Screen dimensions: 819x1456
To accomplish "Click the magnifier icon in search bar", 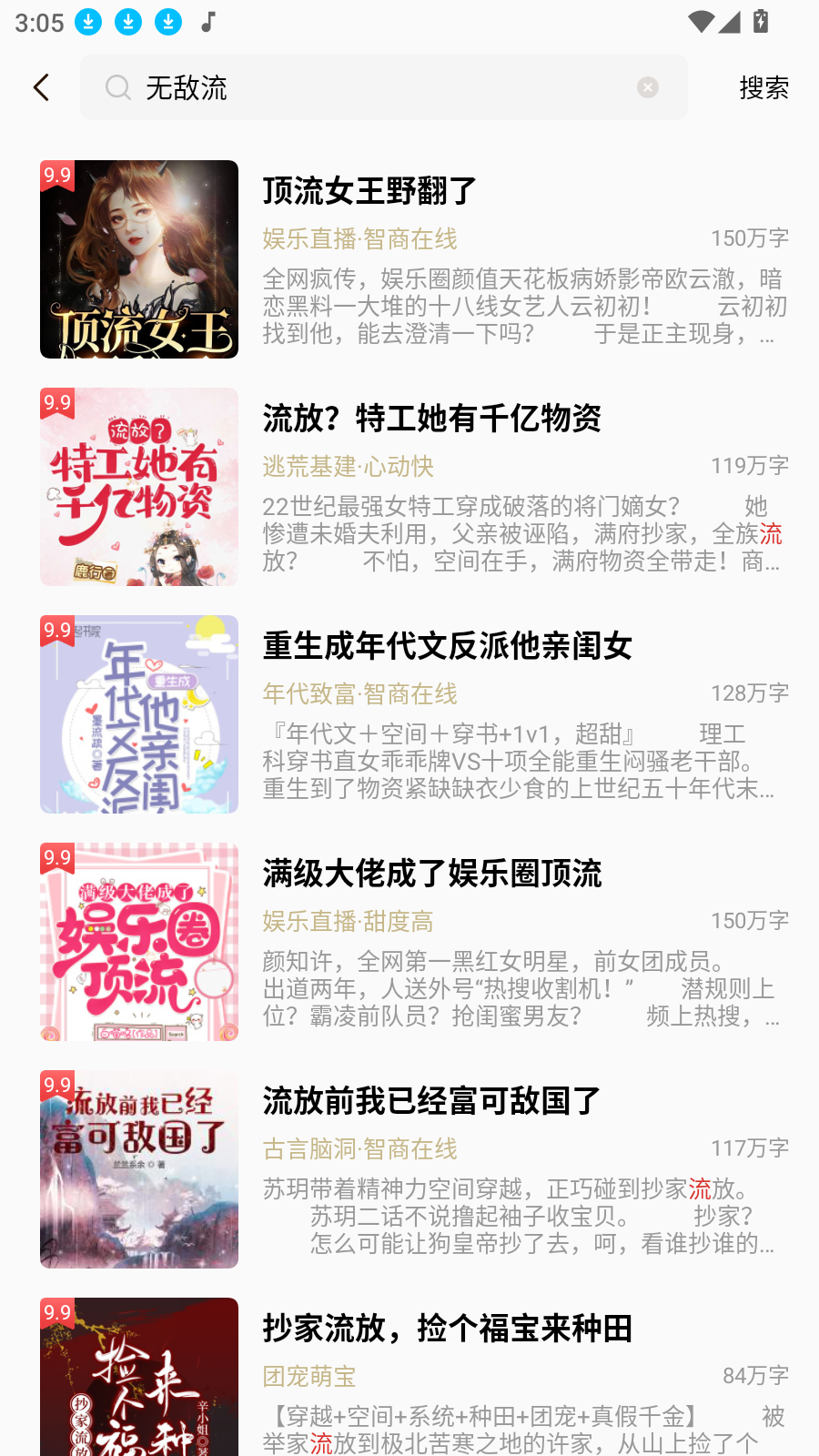I will pyautogui.click(x=117, y=87).
